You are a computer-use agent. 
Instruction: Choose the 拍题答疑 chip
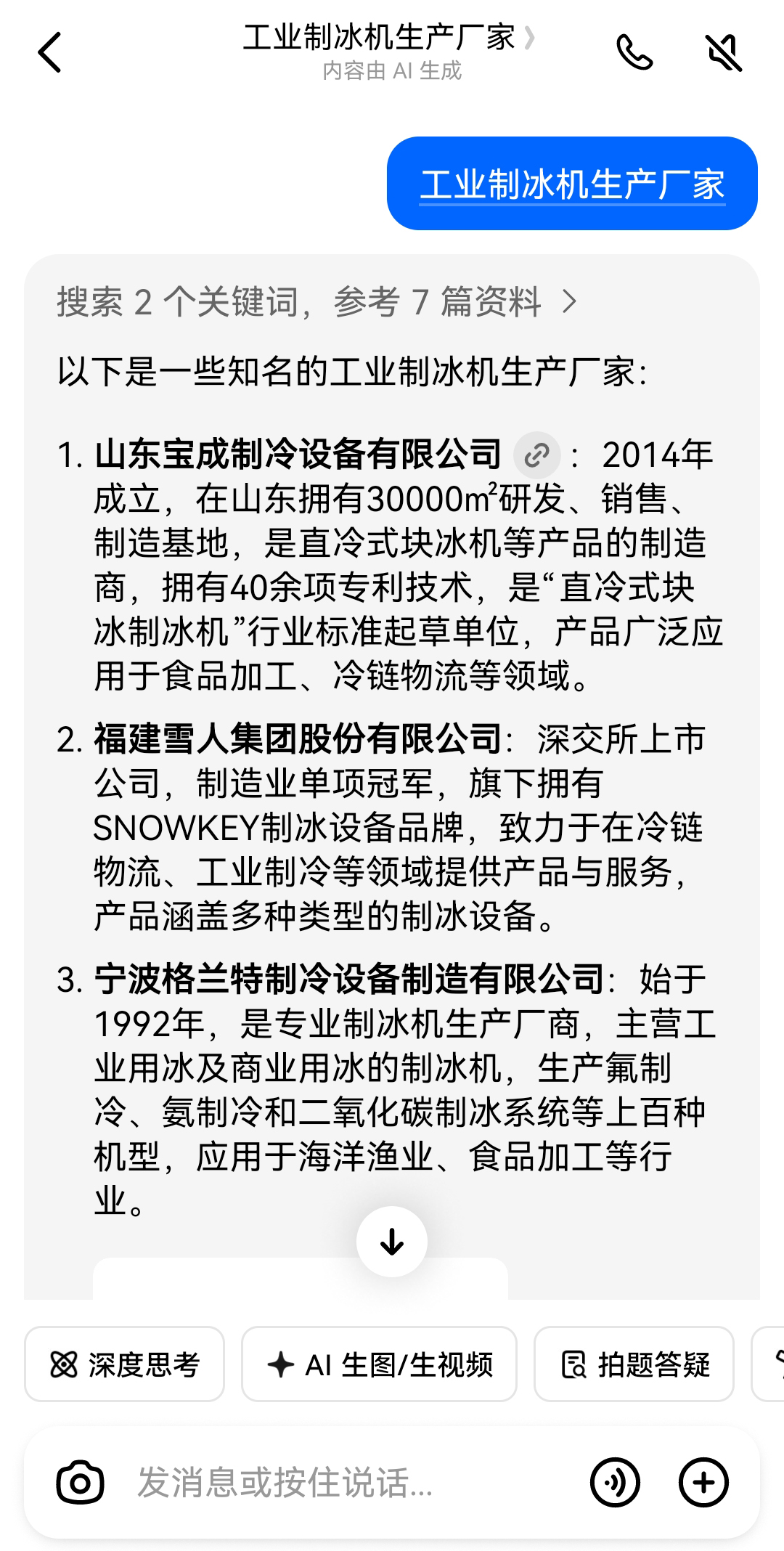tap(634, 1364)
